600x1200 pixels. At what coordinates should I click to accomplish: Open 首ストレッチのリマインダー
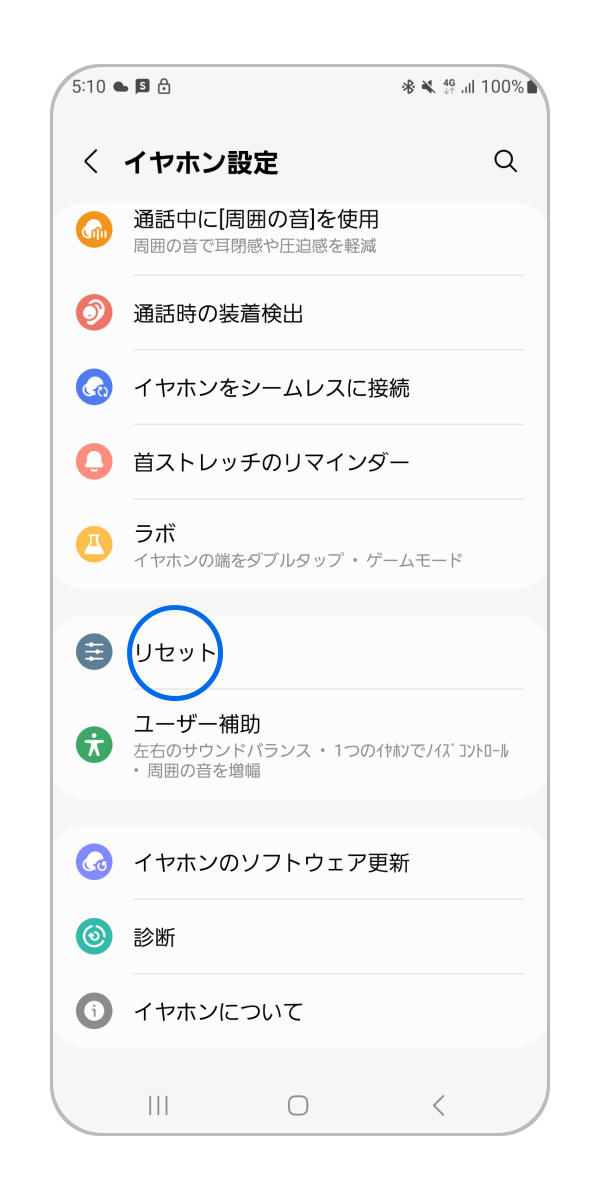300,462
